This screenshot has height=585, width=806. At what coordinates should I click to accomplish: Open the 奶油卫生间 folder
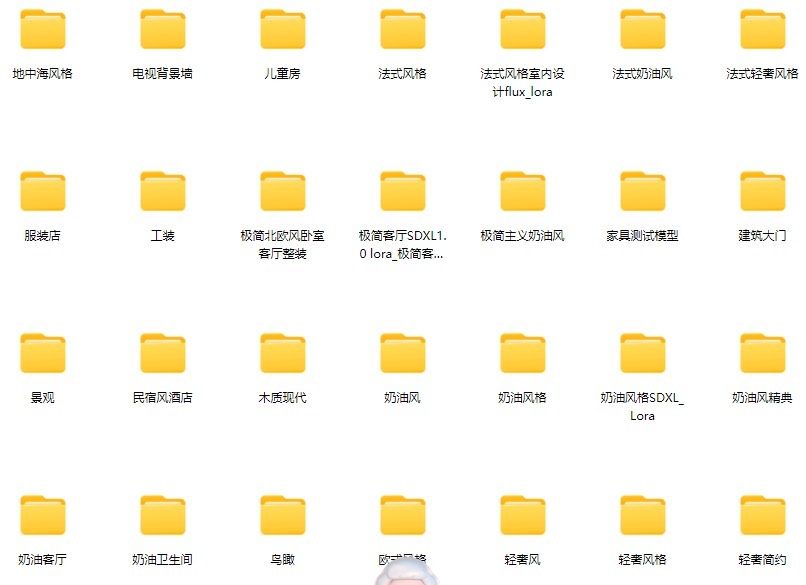(163, 516)
